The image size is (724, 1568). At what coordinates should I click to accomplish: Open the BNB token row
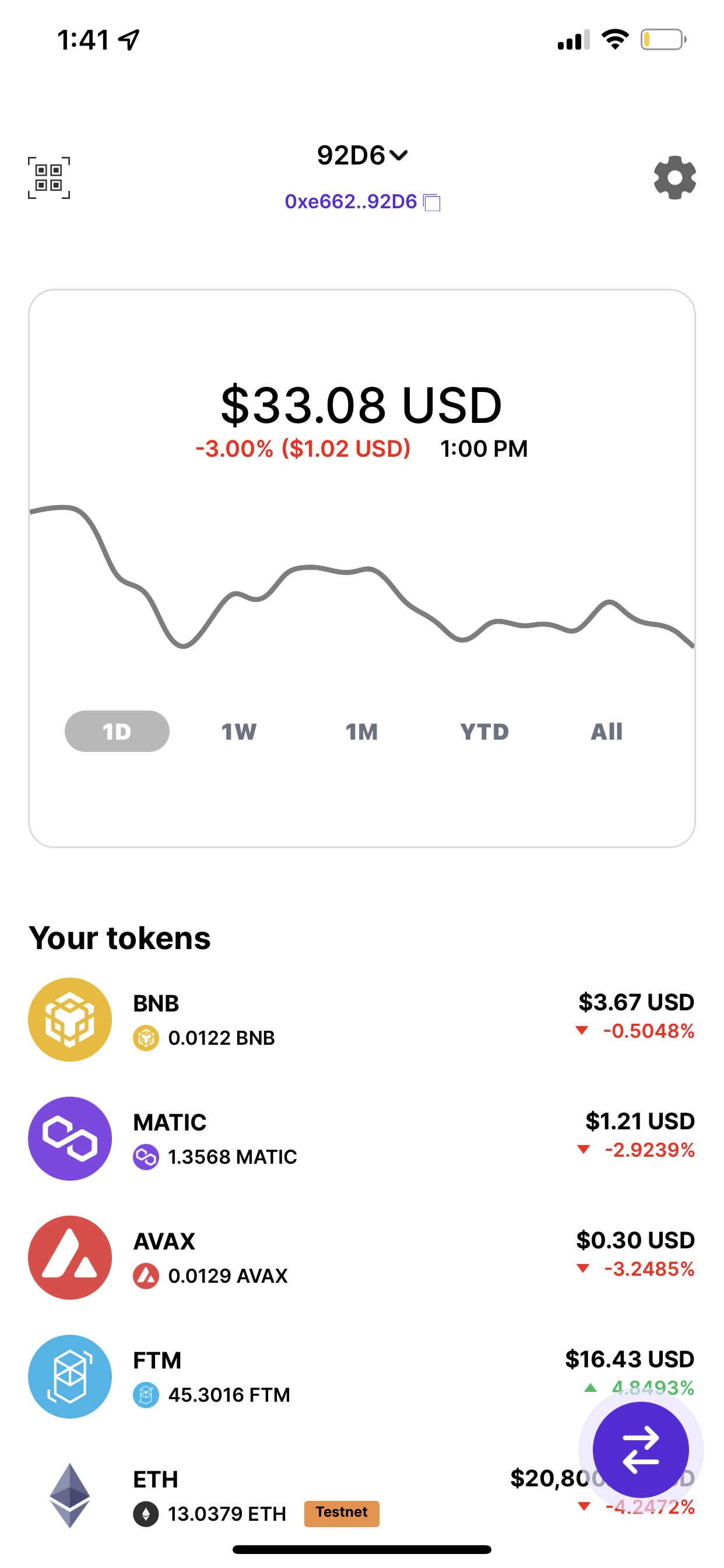click(x=362, y=1020)
